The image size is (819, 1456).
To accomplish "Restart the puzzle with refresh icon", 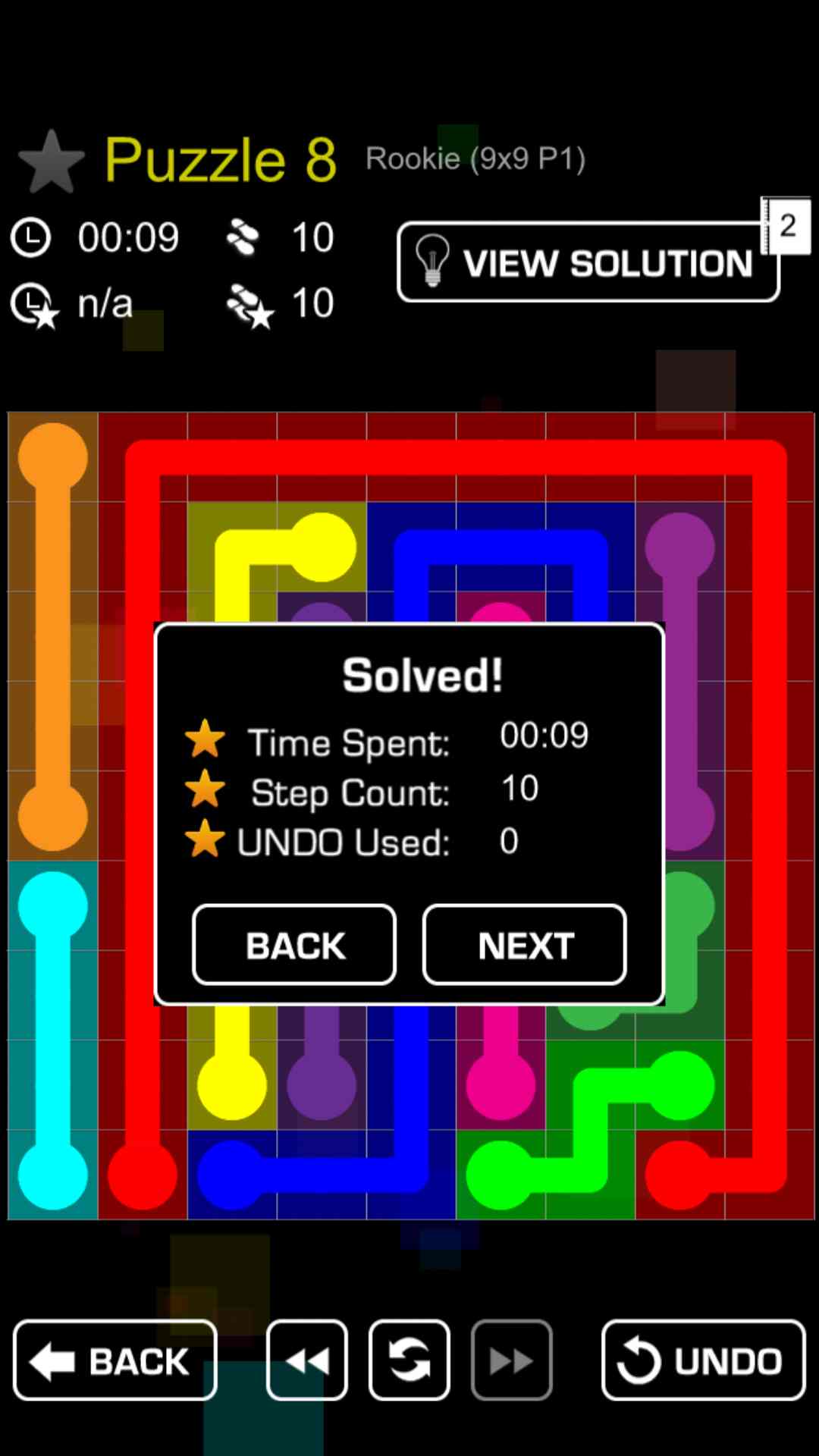I will (409, 1360).
